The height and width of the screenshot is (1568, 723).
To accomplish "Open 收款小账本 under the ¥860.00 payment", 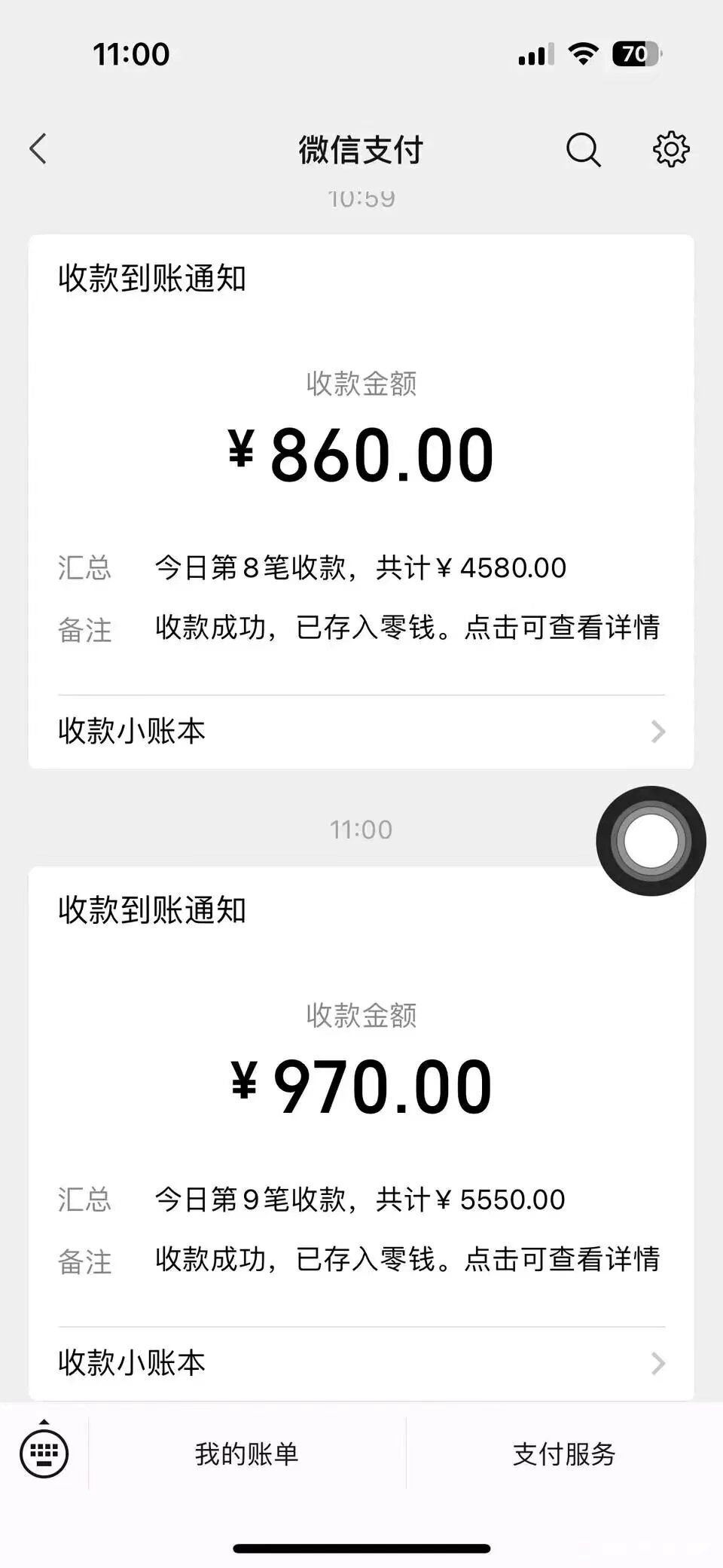I will [x=361, y=732].
